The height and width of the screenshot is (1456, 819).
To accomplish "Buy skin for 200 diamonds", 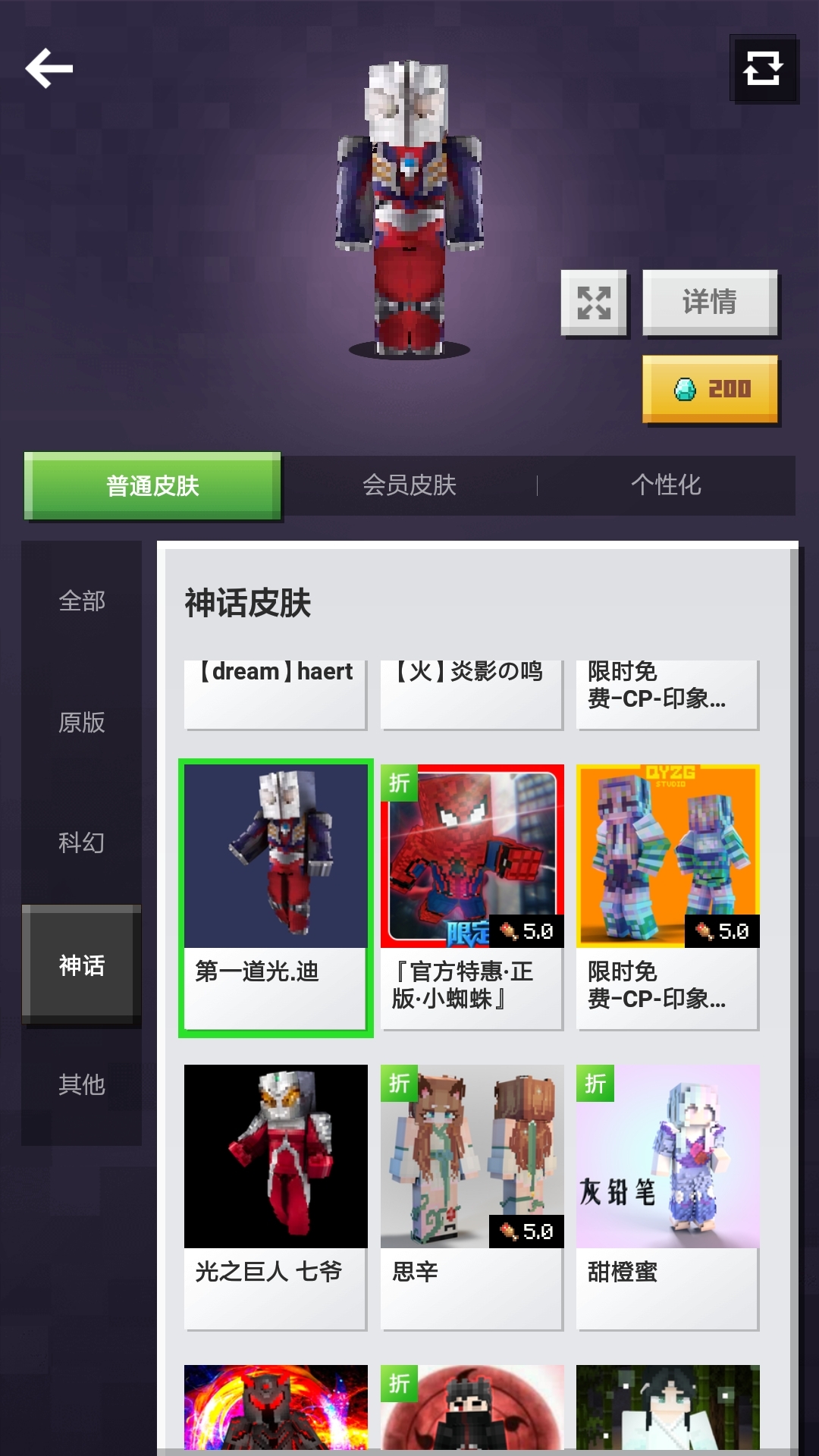I will 710,389.
